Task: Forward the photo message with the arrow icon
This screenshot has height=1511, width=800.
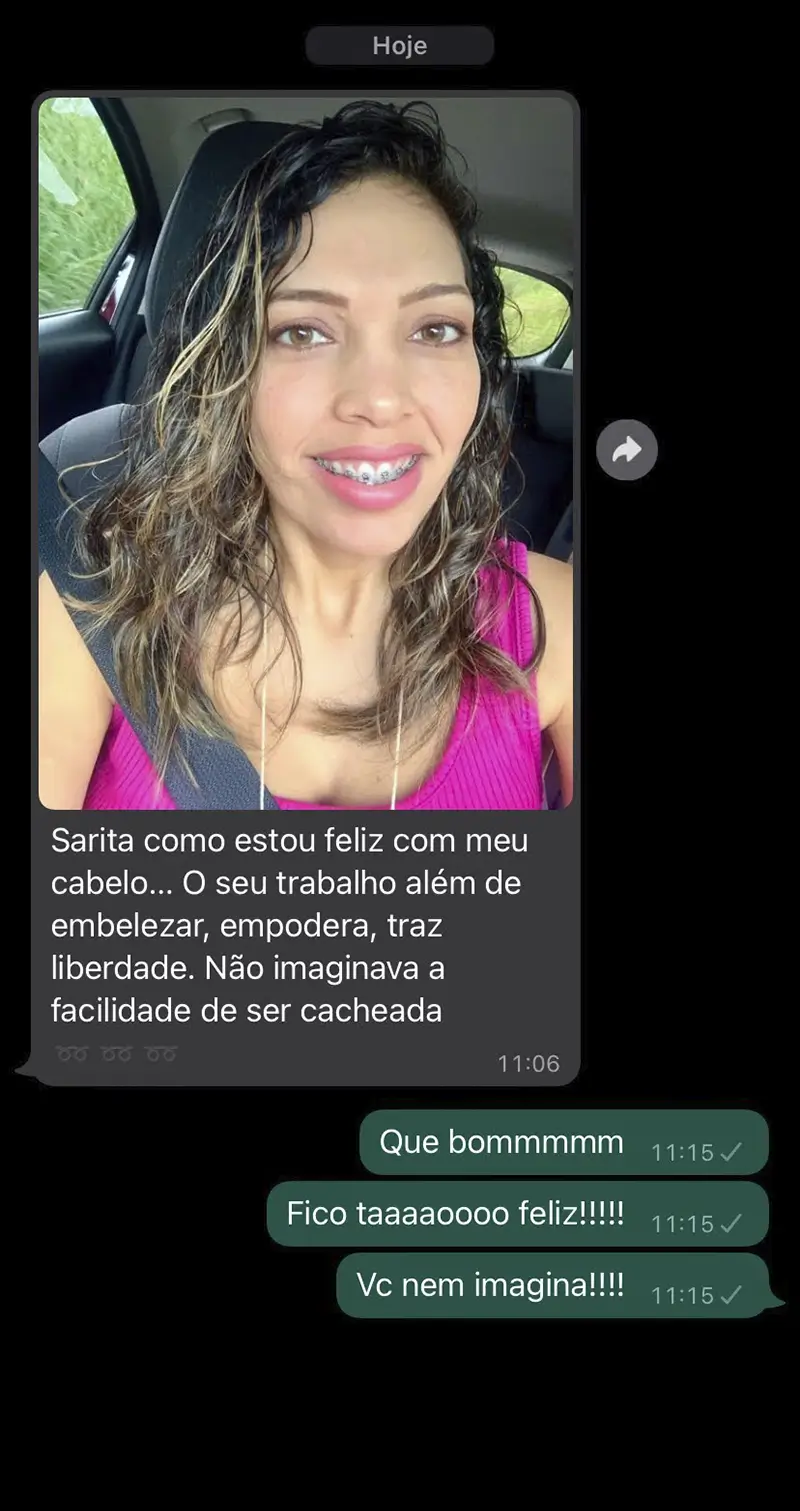Action: pos(627,450)
